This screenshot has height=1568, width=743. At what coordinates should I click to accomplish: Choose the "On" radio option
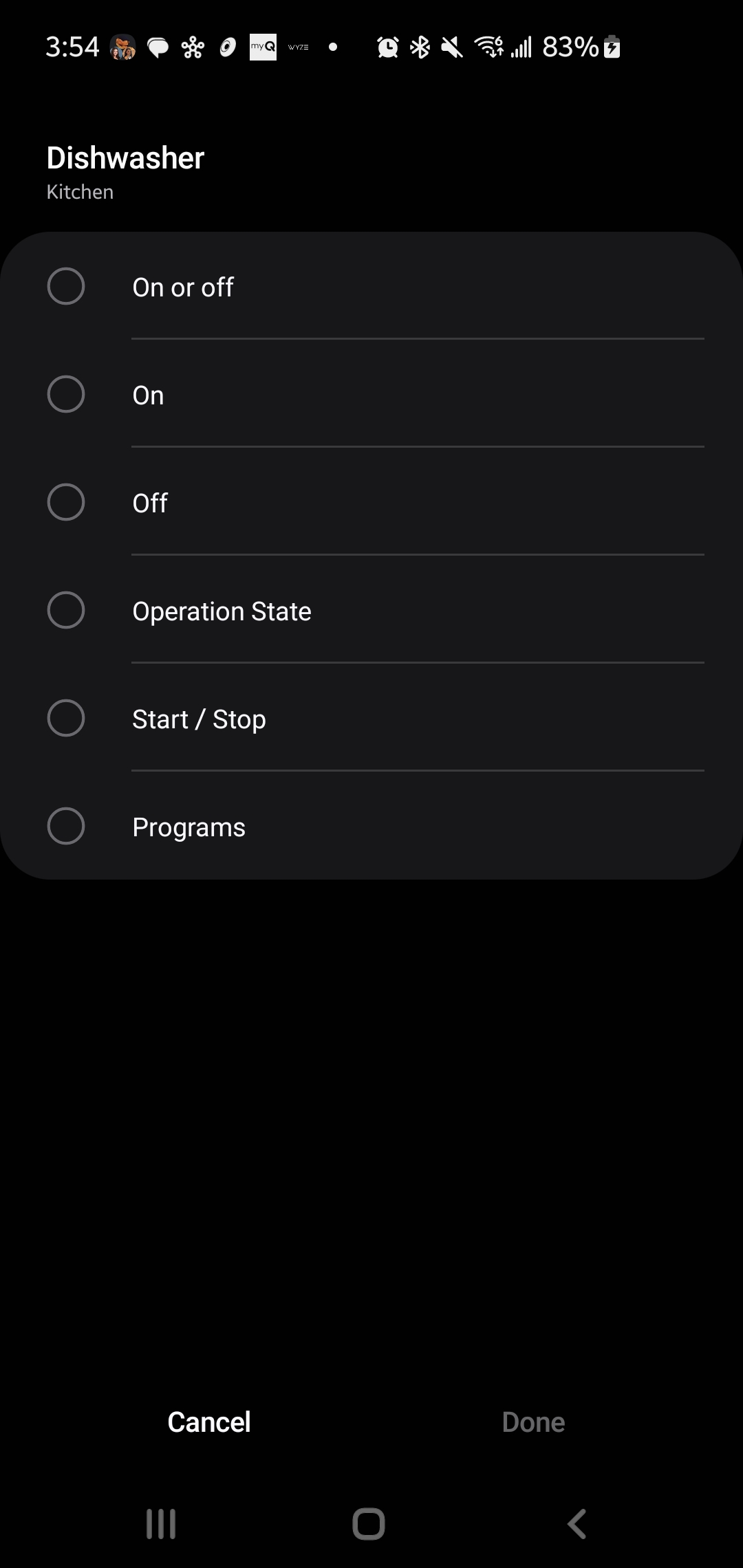tap(371, 394)
